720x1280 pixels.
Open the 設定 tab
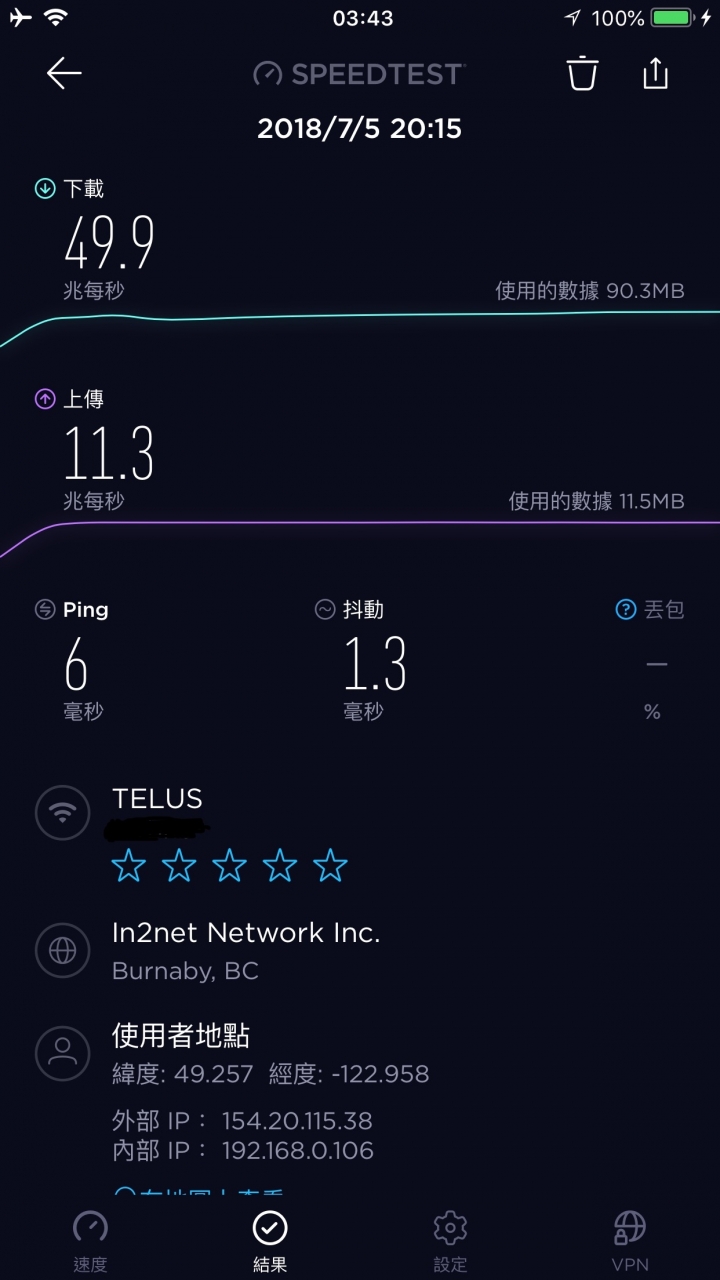pyautogui.click(x=450, y=1241)
